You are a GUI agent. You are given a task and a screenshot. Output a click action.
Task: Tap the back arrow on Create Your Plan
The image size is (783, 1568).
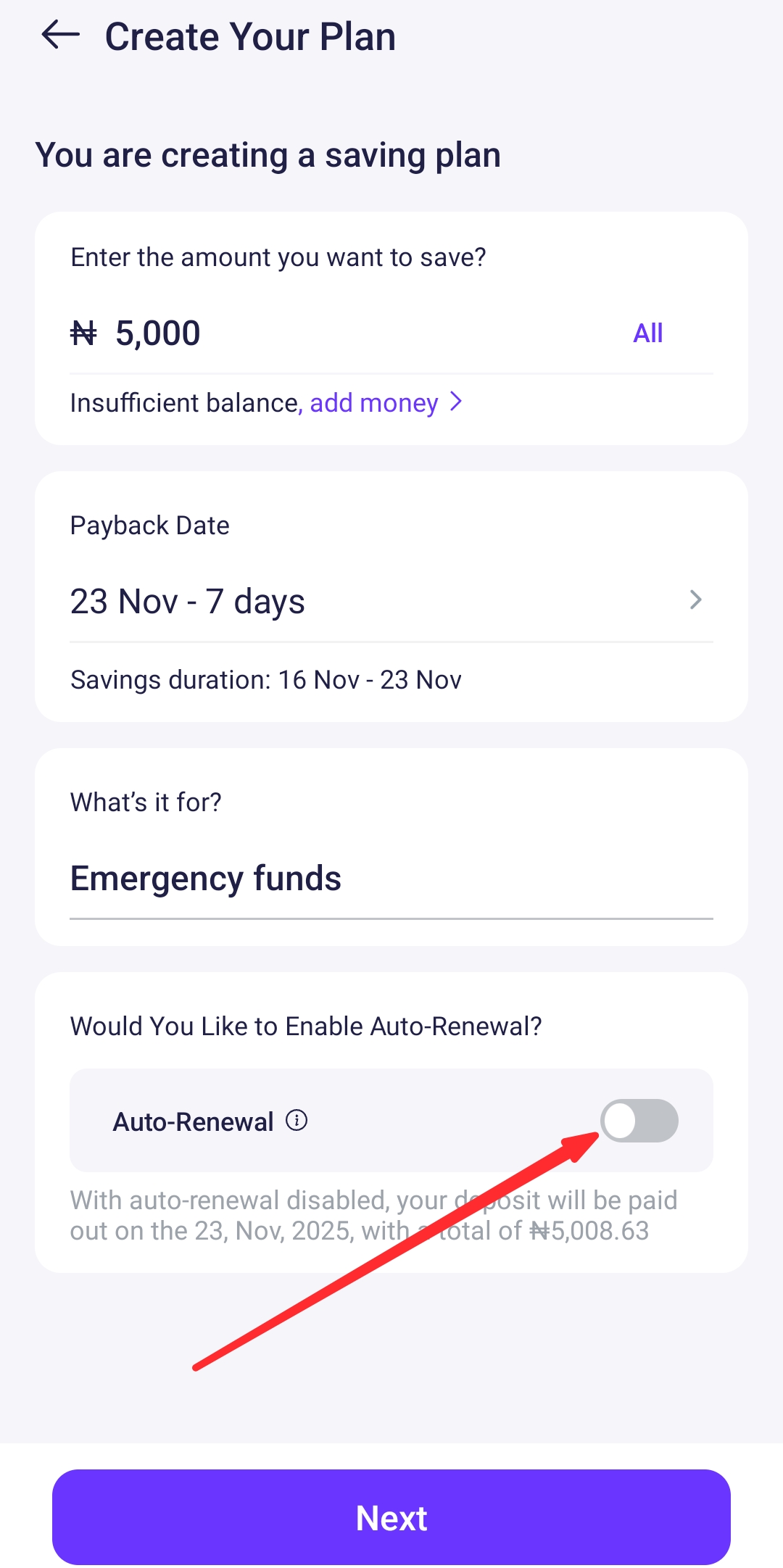point(59,35)
